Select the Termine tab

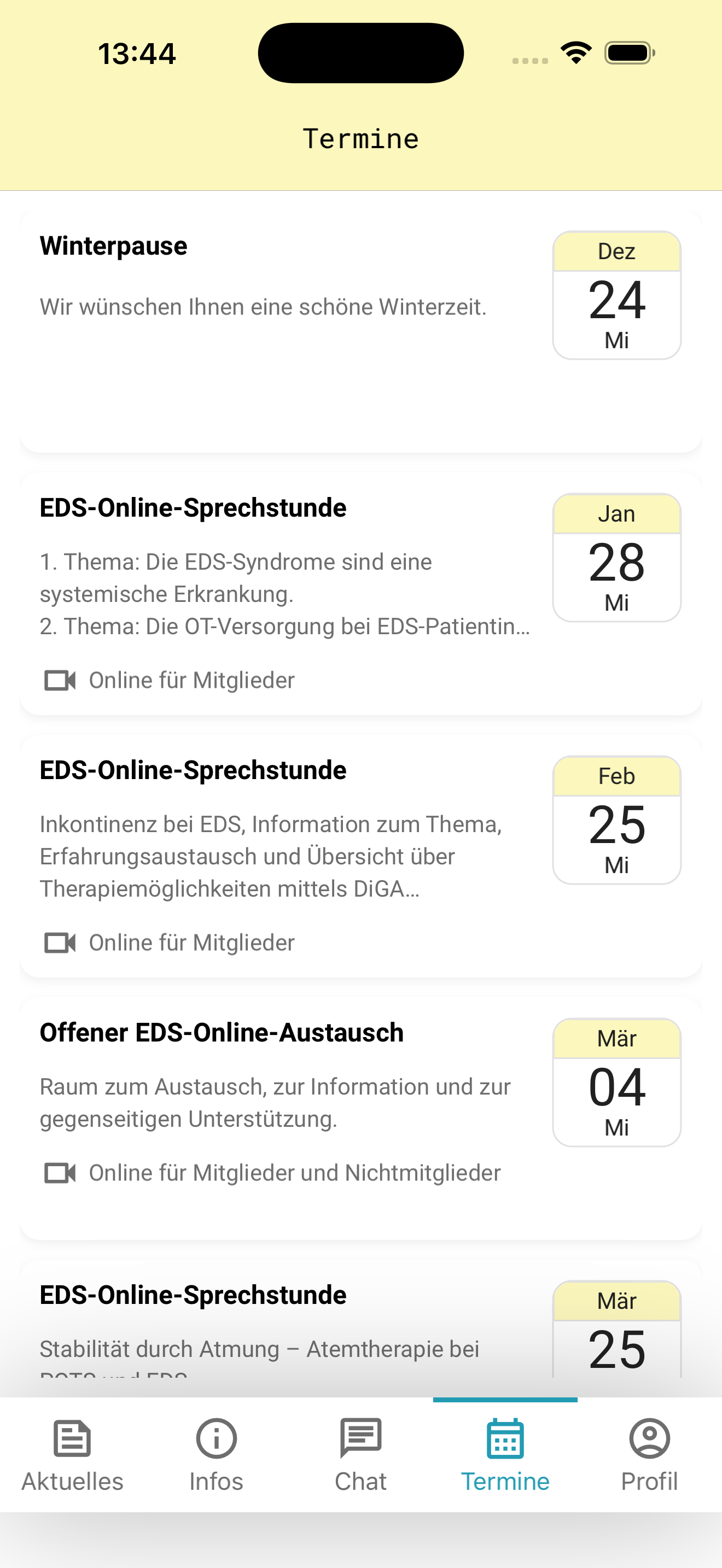pyautogui.click(x=505, y=1455)
